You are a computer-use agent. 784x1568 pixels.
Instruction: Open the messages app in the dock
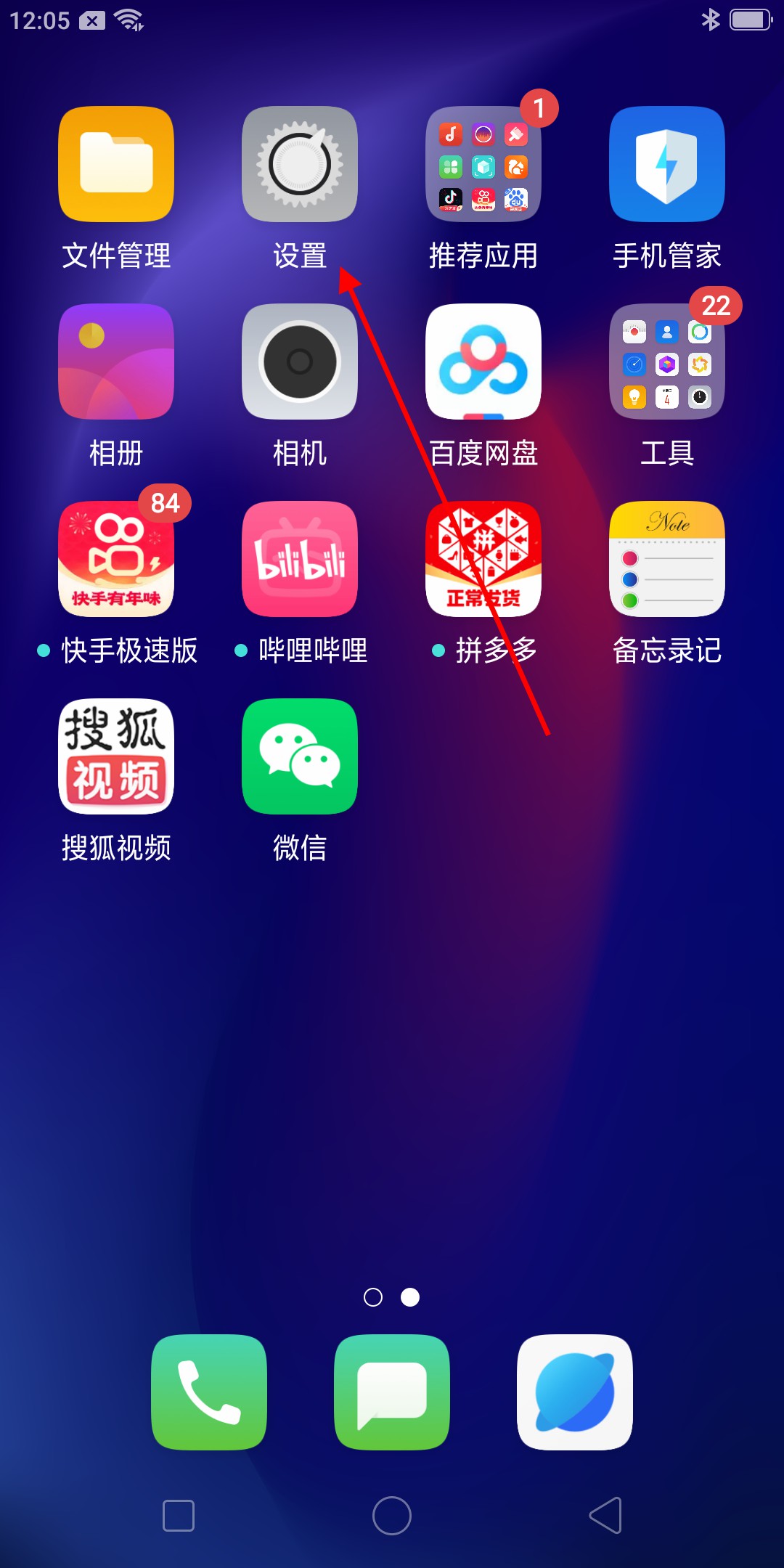(392, 1392)
